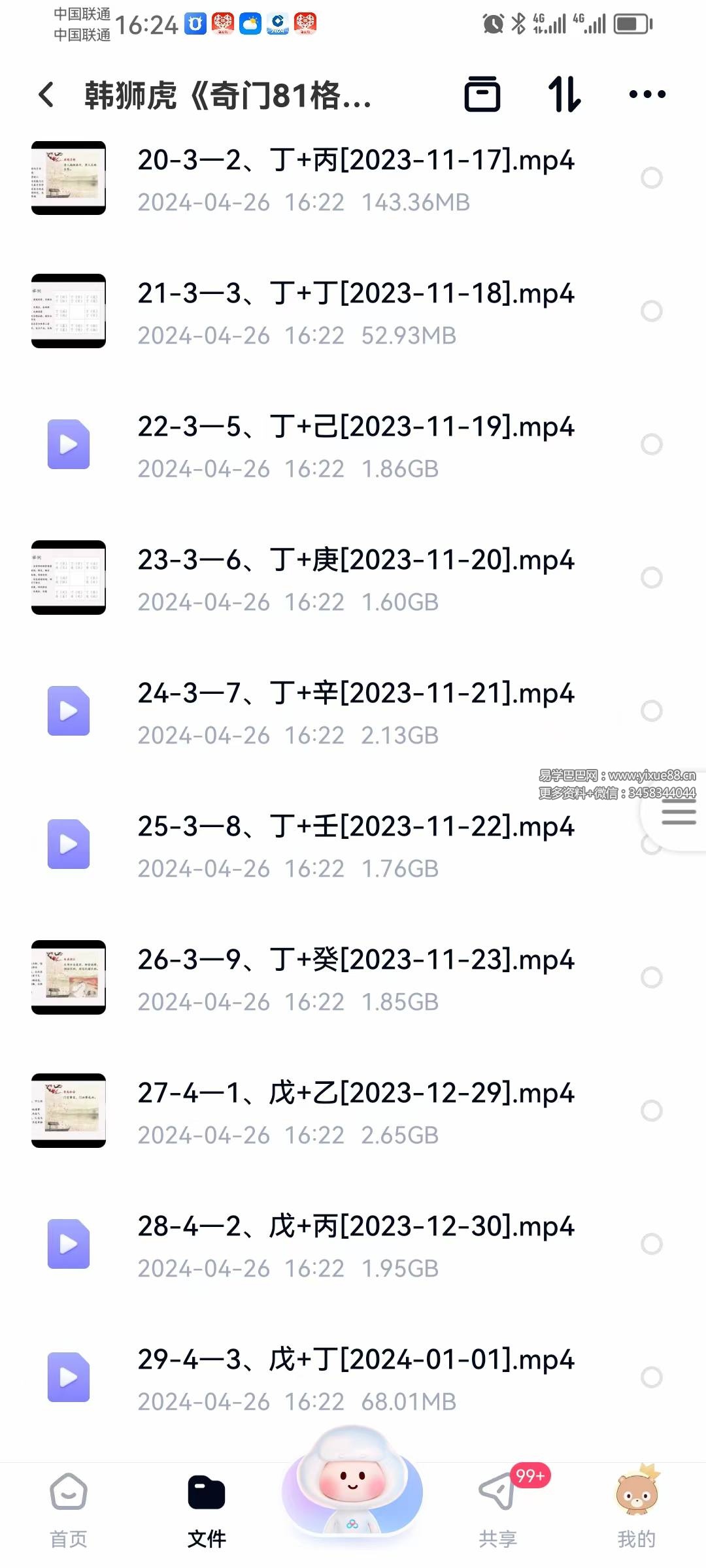Screen dimensions: 706x1568
Task: Open video 24-3—7、丁+辛
Action: [x=356, y=694]
